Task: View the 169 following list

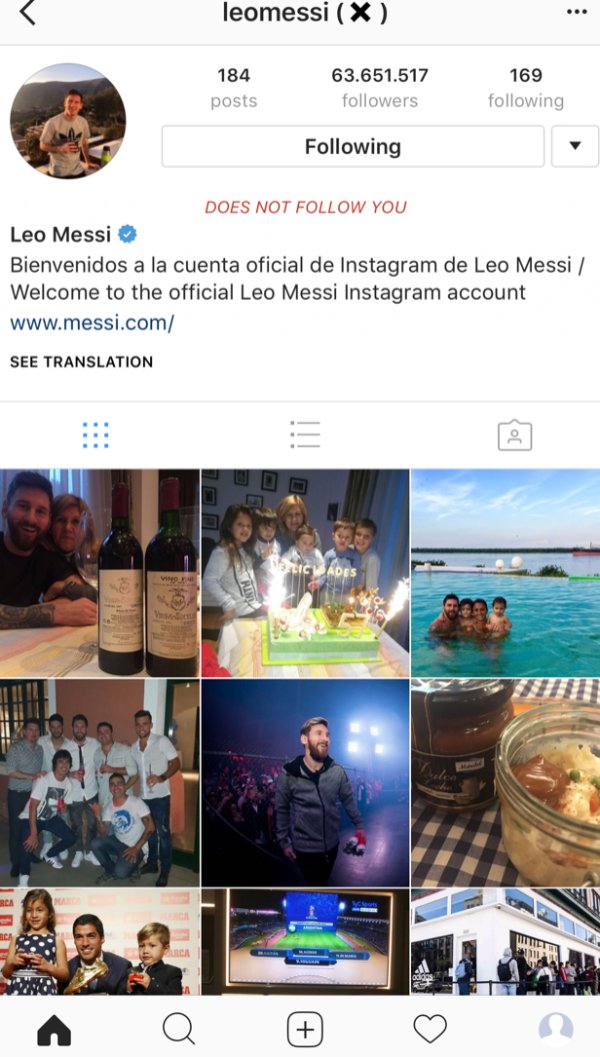Action: [x=525, y=87]
